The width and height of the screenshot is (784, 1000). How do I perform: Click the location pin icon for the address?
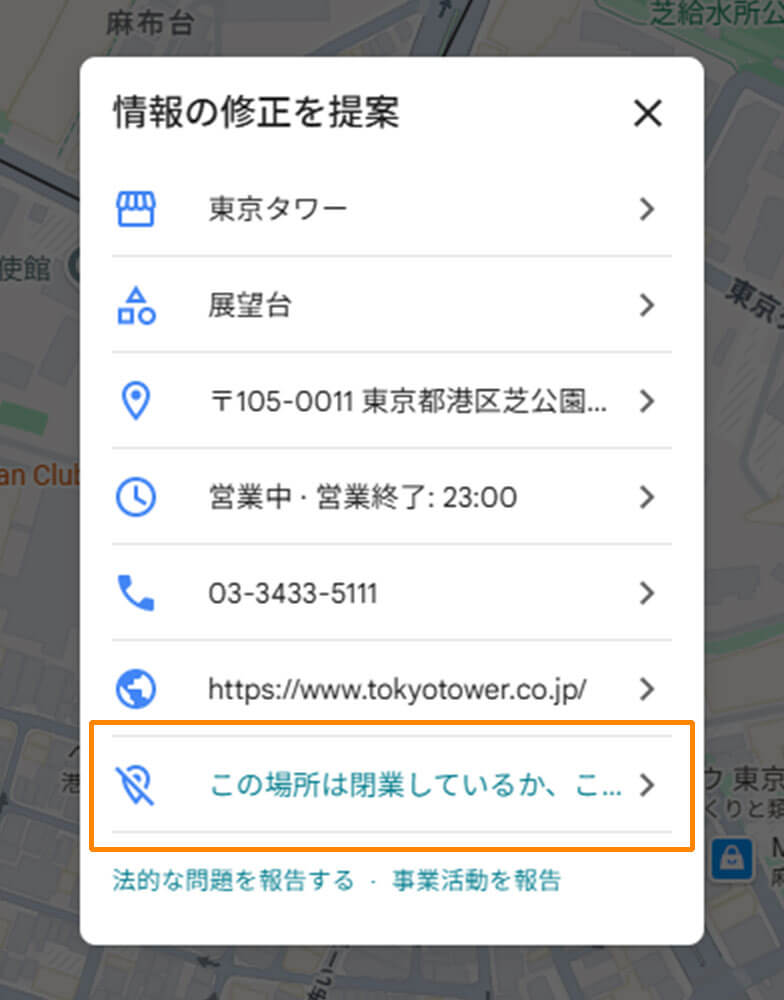pos(137,401)
